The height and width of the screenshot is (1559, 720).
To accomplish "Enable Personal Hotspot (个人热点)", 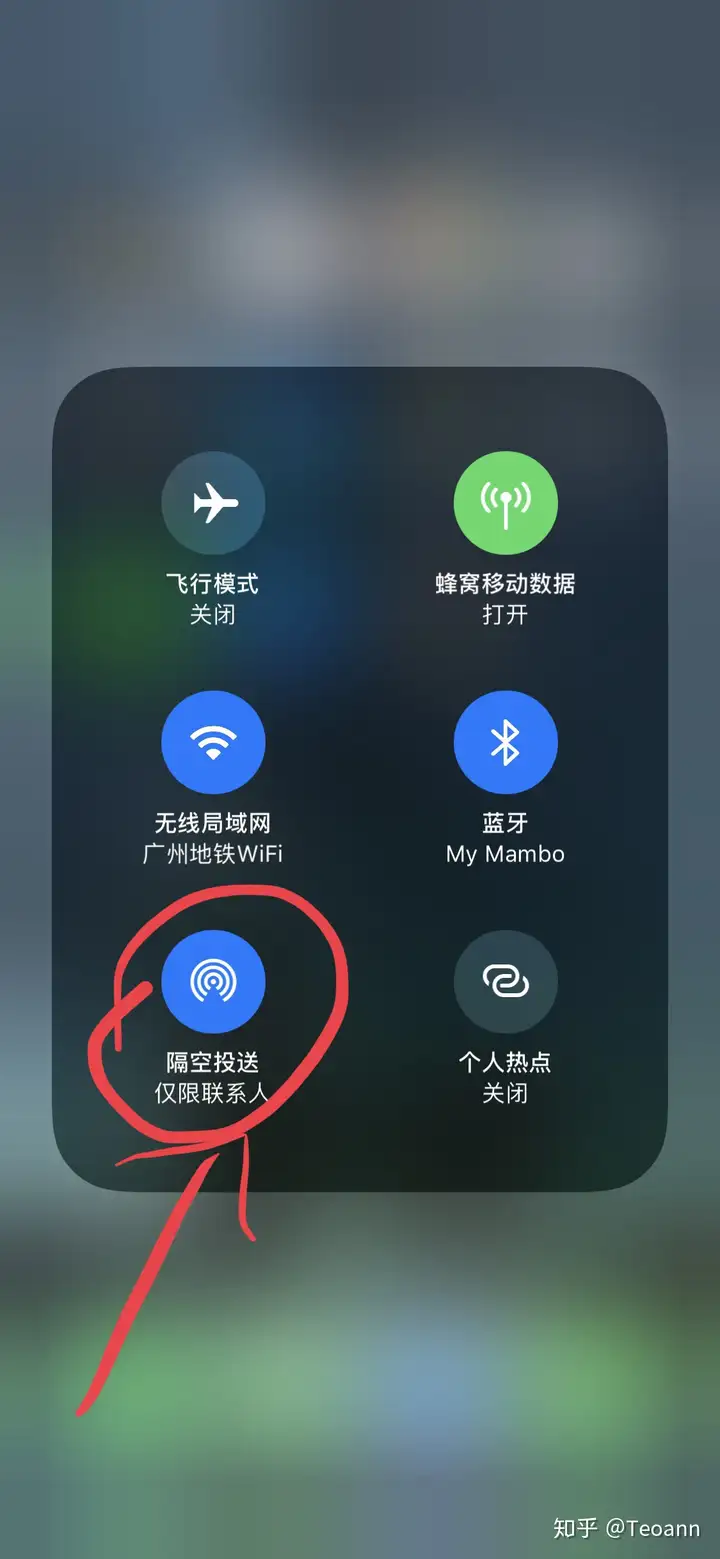I will point(505,981).
